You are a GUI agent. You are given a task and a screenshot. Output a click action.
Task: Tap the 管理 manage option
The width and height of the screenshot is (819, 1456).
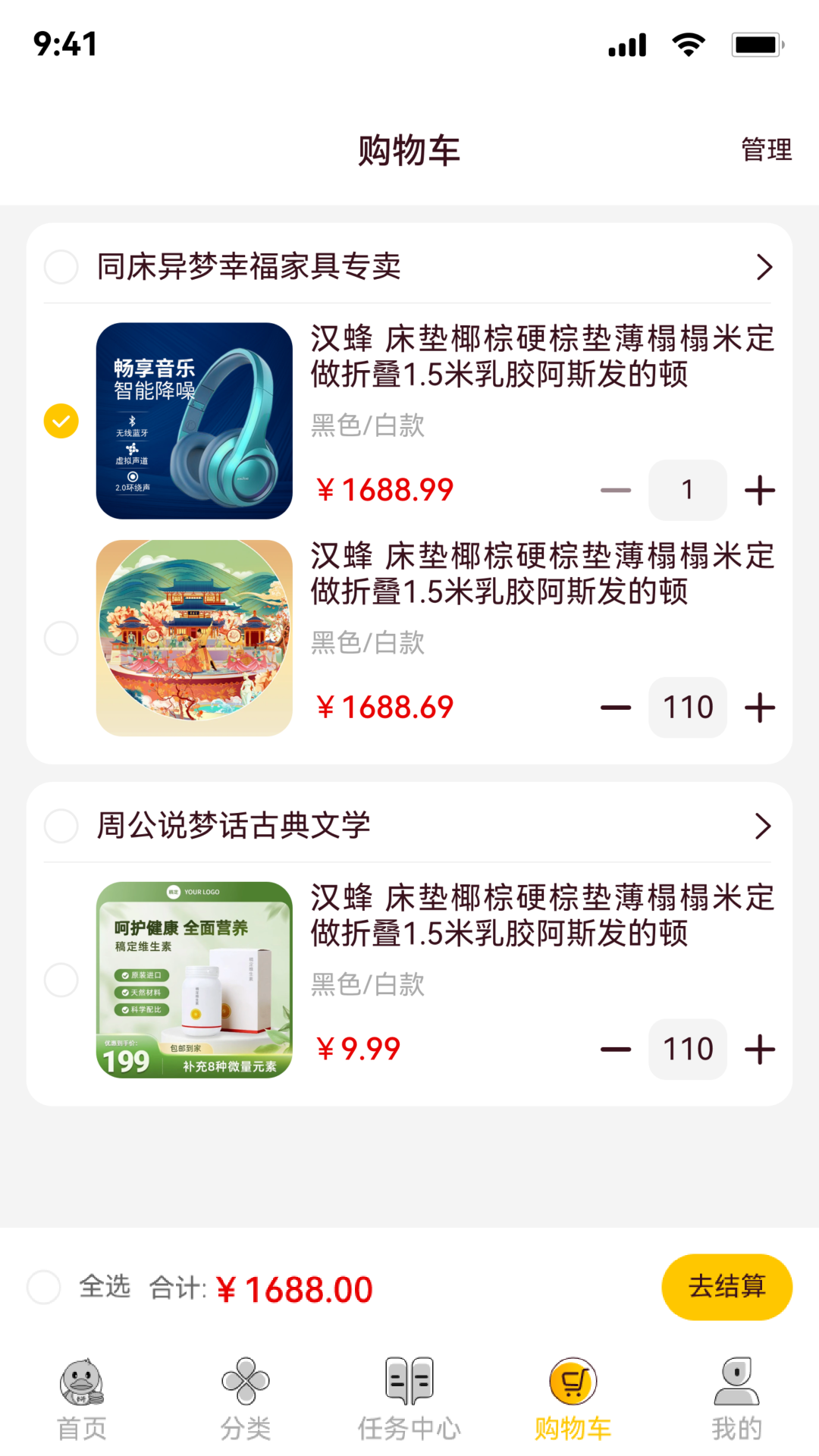tap(766, 149)
